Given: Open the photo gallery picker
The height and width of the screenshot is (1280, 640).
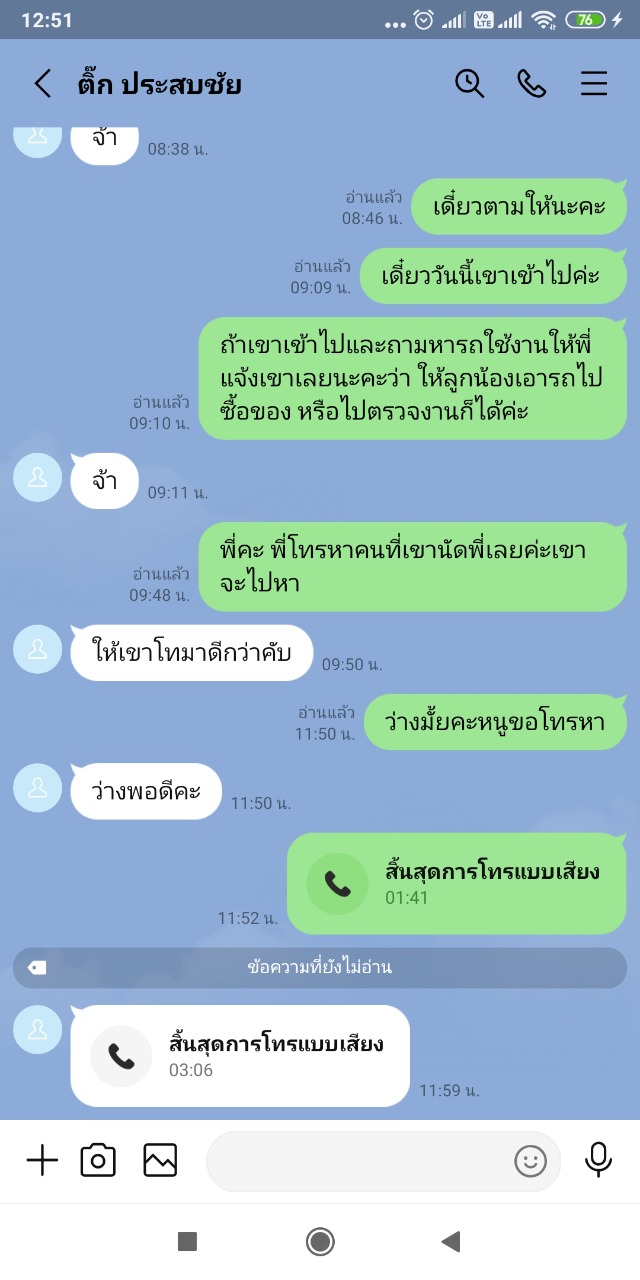Looking at the screenshot, I should pyautogui.click(x=160, y=1160).
